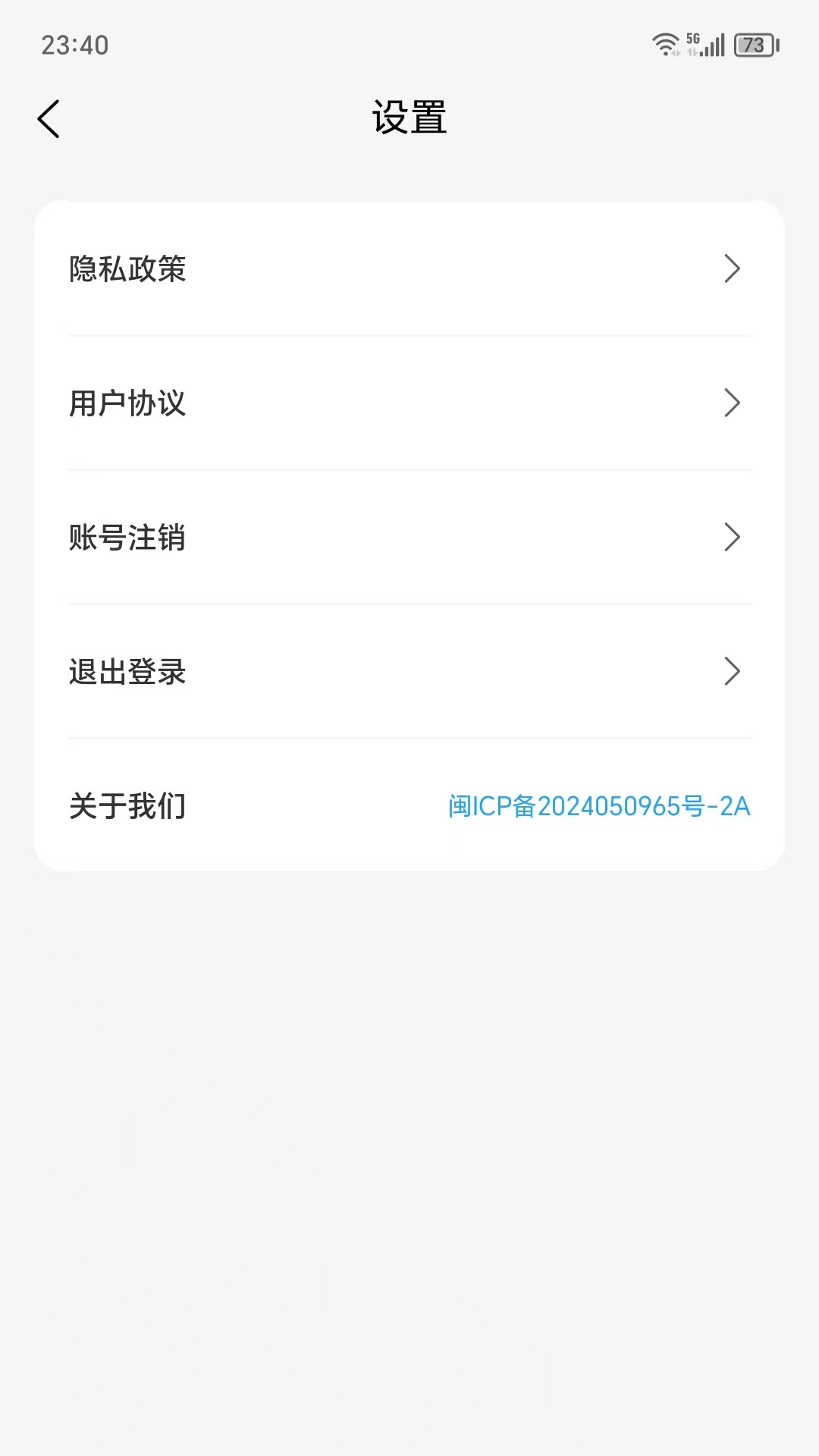Tap the Wi-Fi icon in status bar
The height and width of the screenshot is (1456, 819).
(666, 44)
